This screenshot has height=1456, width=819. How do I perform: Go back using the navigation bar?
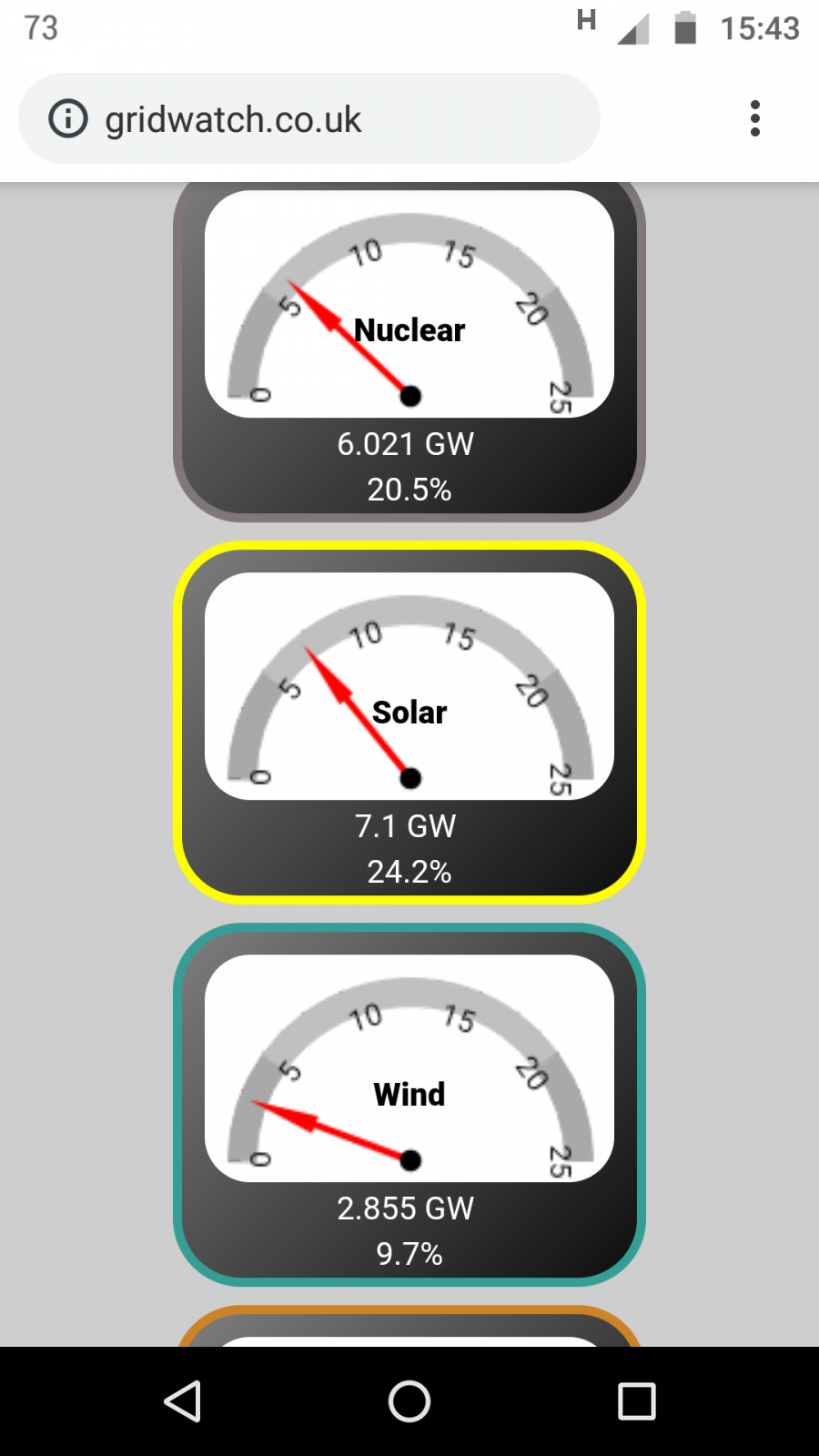coord(182,1401)
